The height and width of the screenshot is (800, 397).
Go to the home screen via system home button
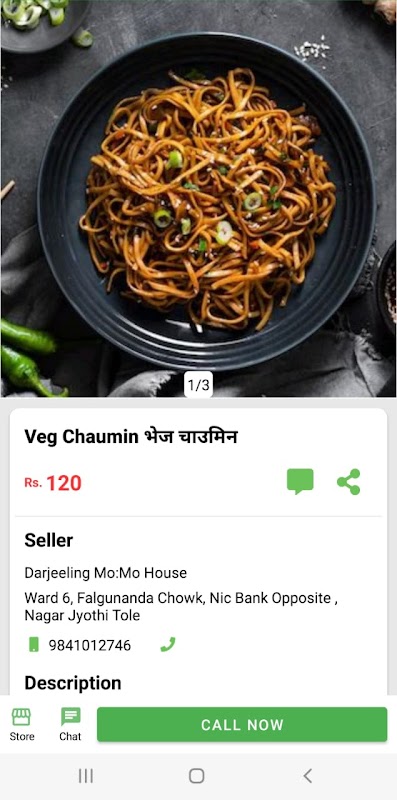pyautogui.click(x=196, y=776)
